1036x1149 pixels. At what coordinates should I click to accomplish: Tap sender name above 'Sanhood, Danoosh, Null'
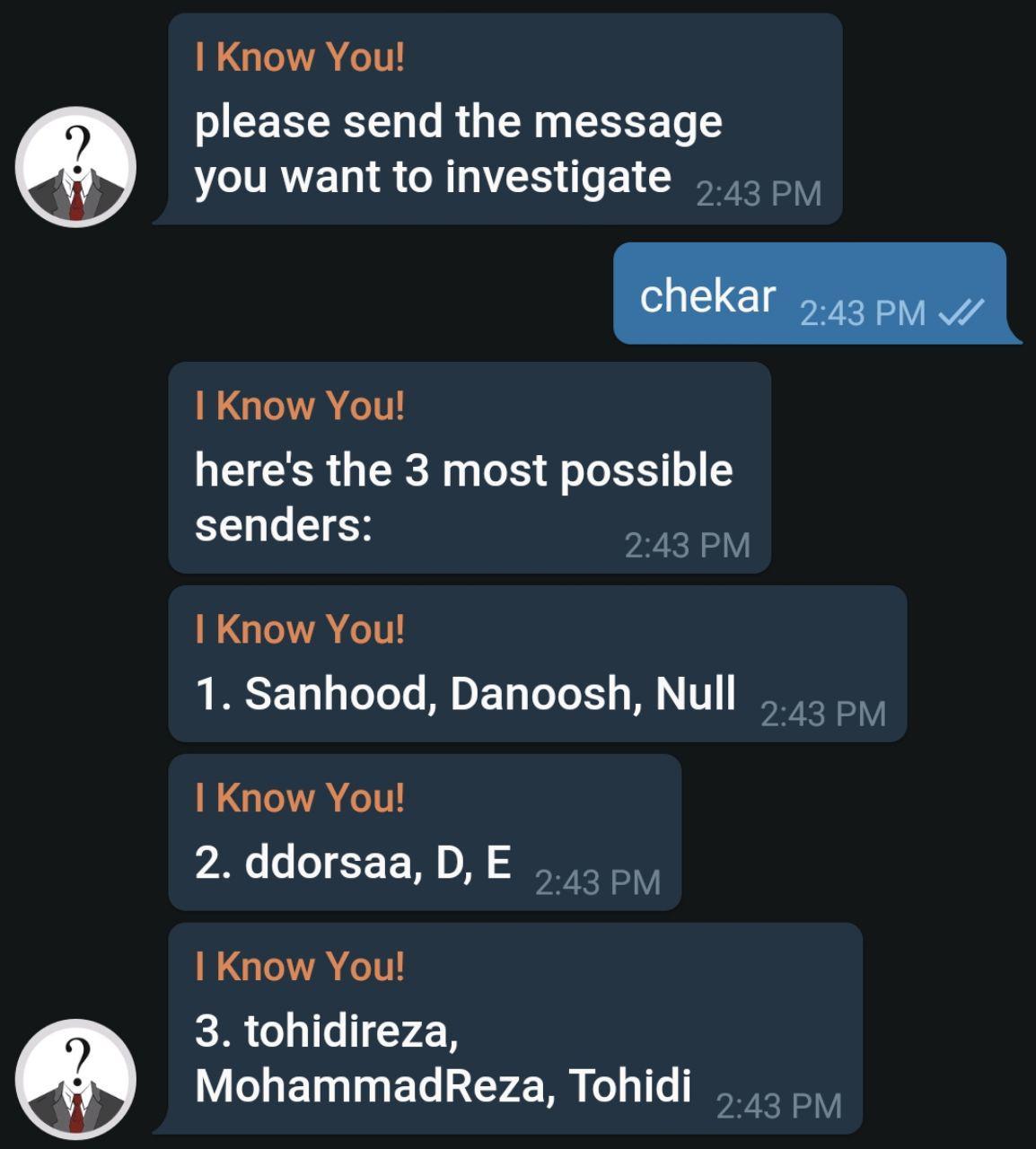[299, 629]
